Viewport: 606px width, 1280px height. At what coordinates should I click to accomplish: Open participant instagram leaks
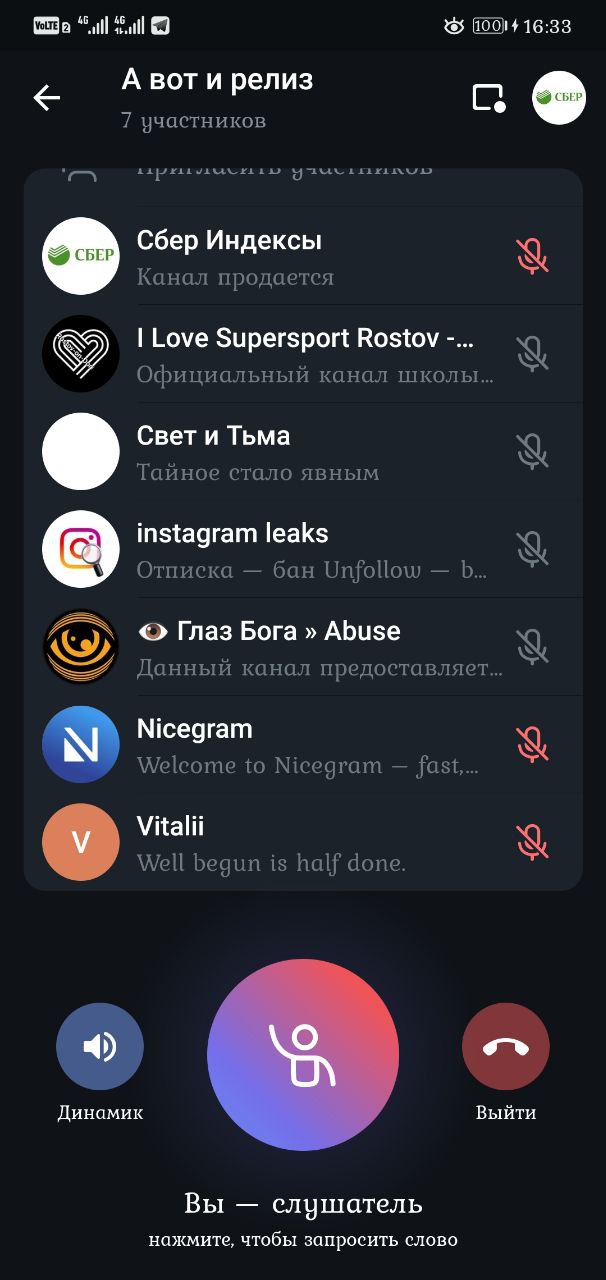click(303, 550)
